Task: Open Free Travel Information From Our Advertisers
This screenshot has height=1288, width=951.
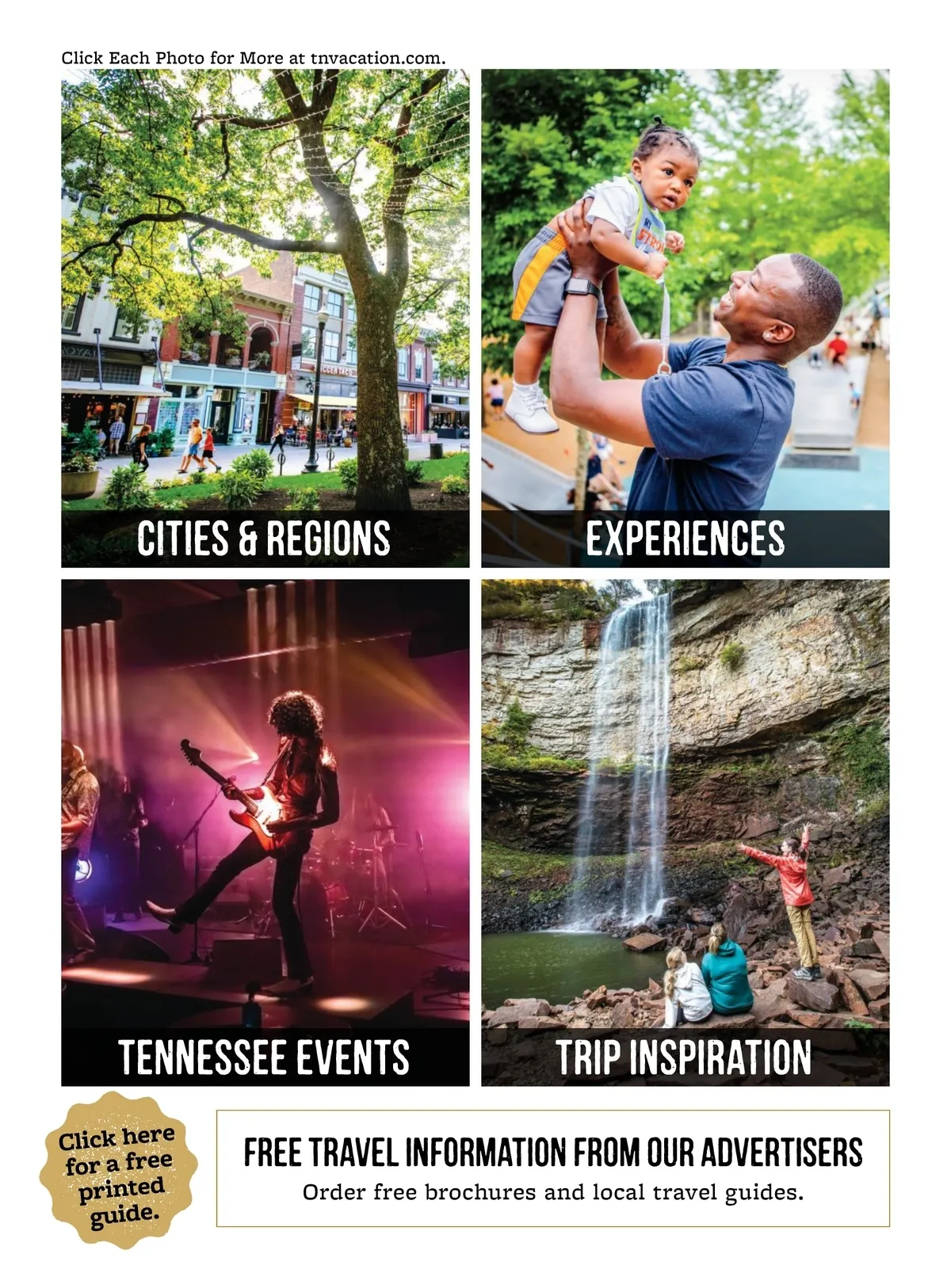Action: [552, 1168]
